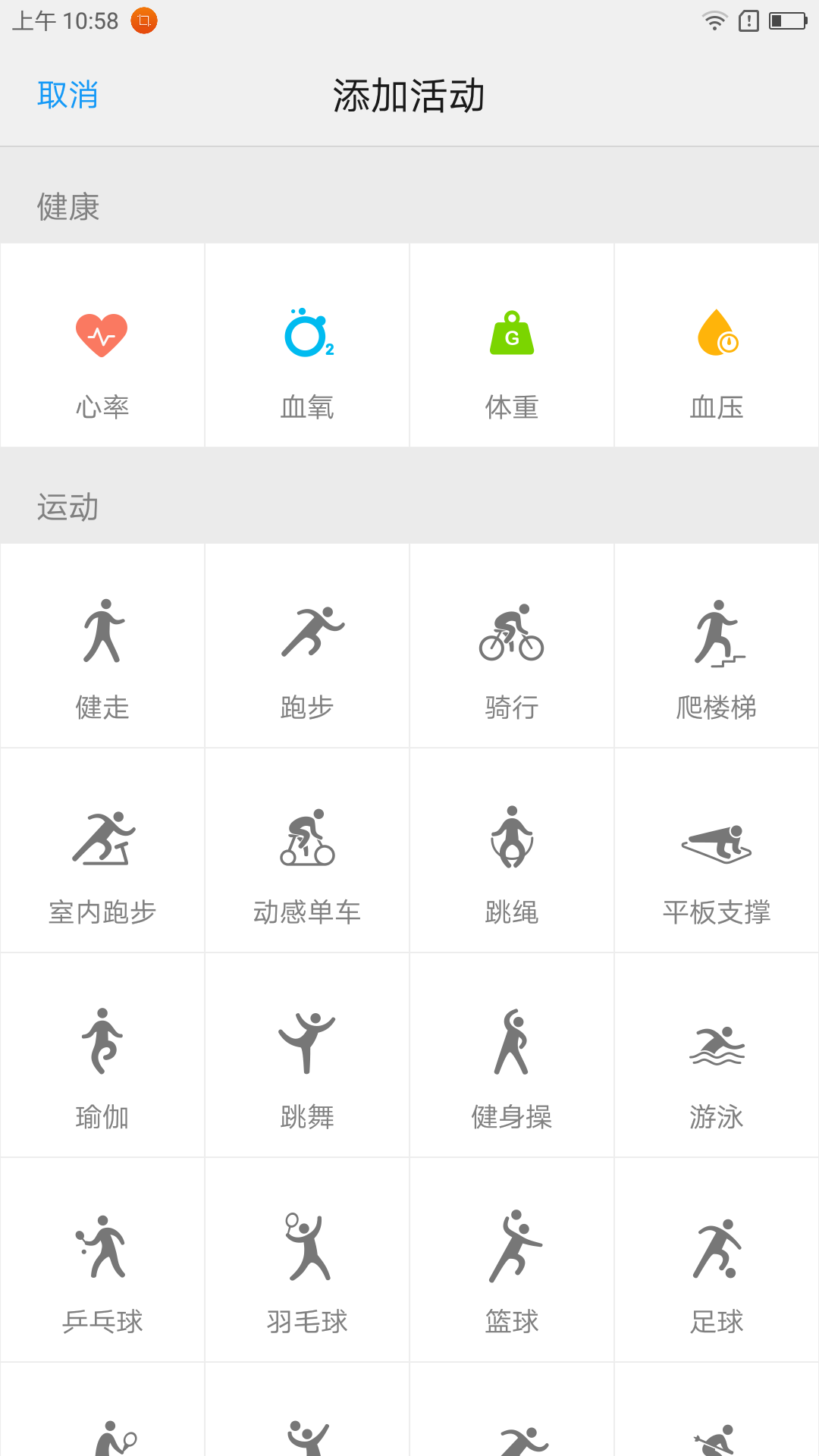Select 篮球 basketball activity
The width and height of the screenshot is (819, 1456).
(512, 1260)
